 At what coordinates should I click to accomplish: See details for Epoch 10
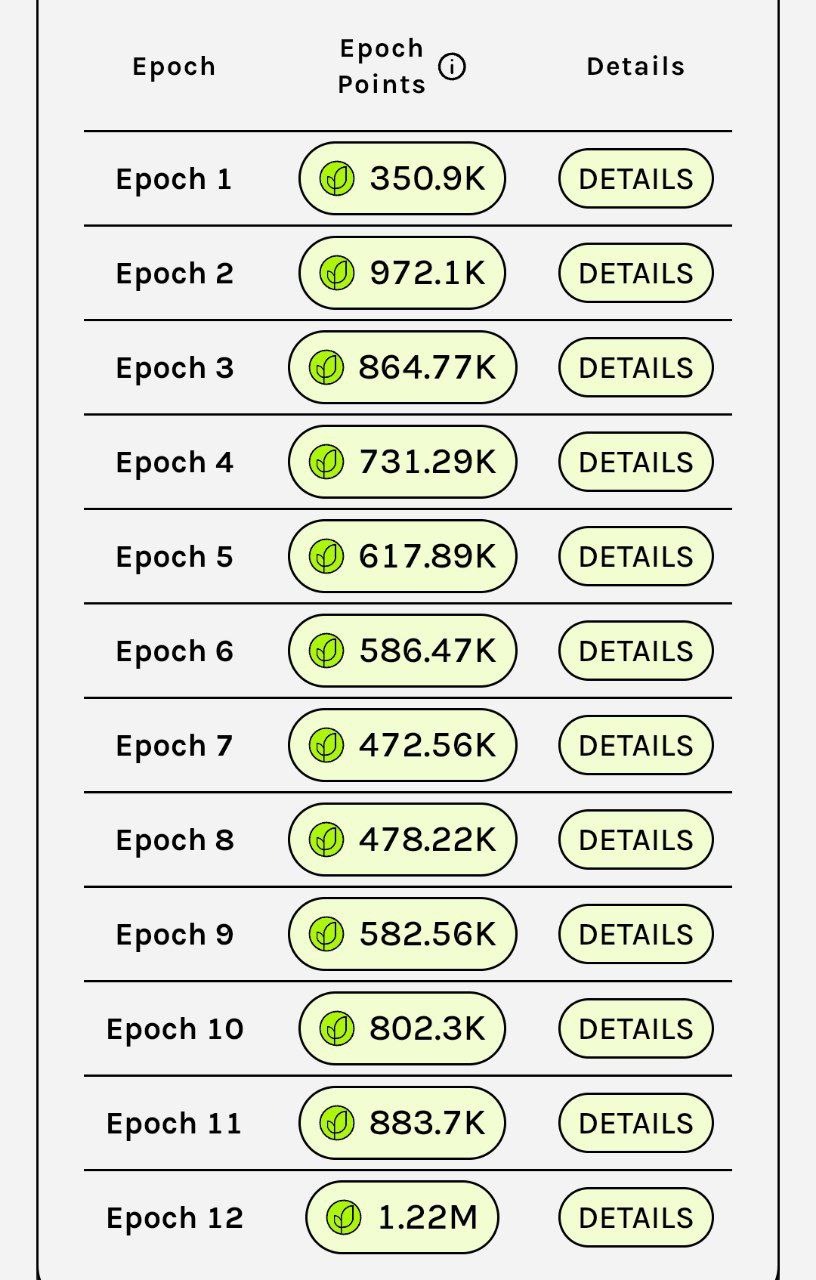click(x=635, y=1029)
